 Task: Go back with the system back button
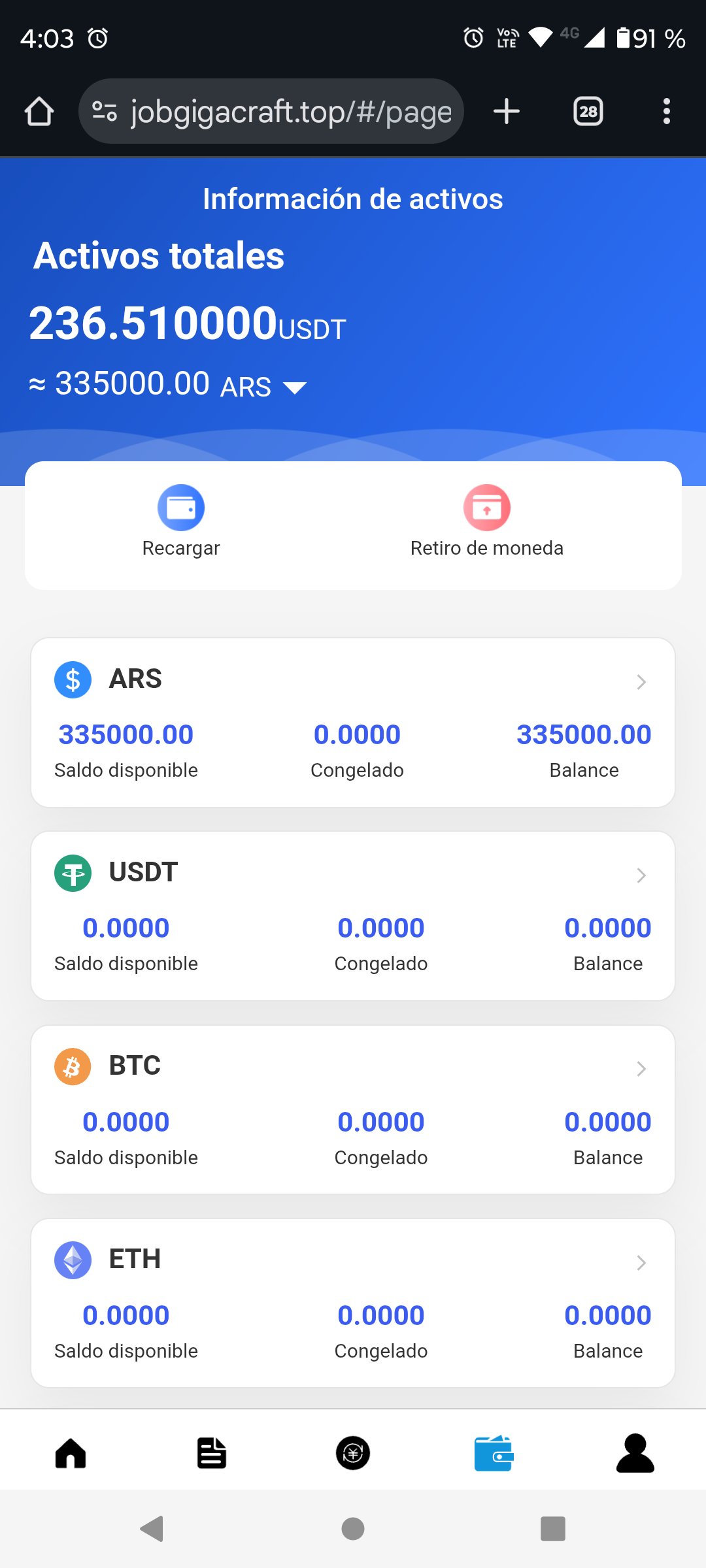(x=152, y=1529)
